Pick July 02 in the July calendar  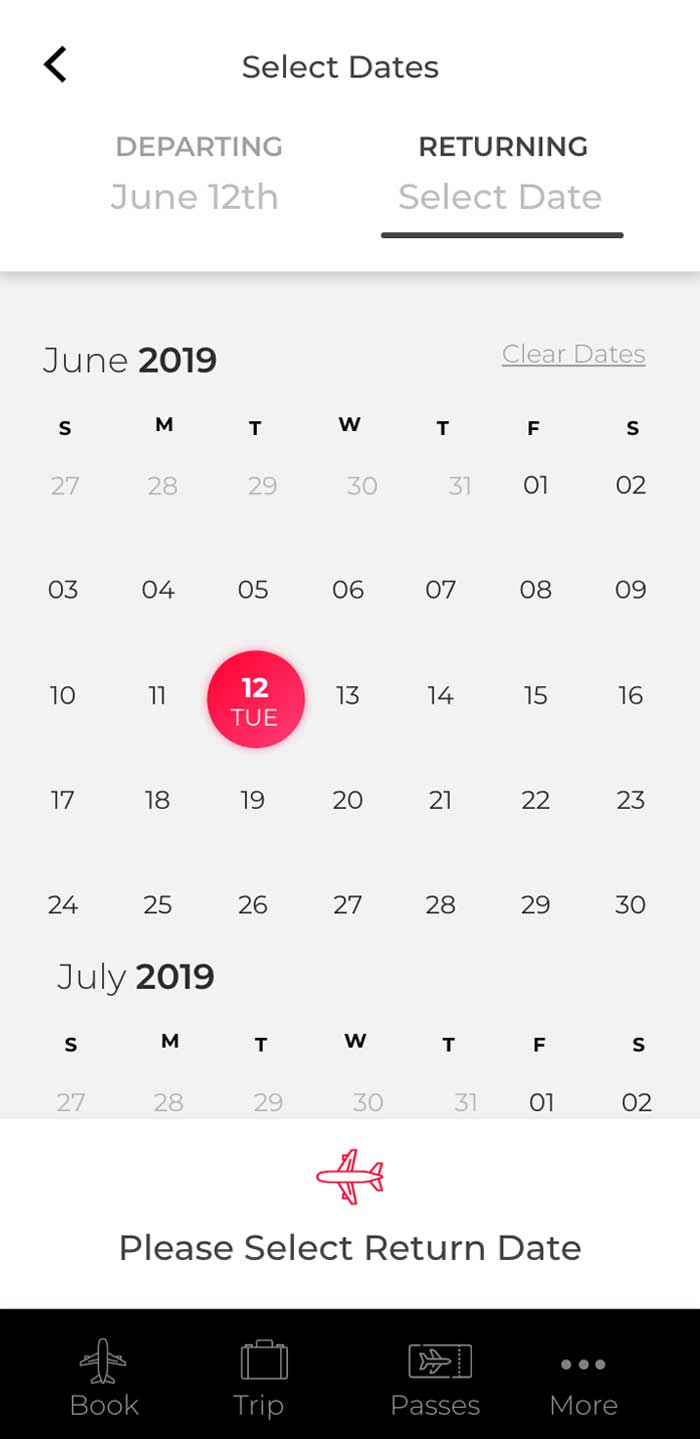tap(636, 1102)
